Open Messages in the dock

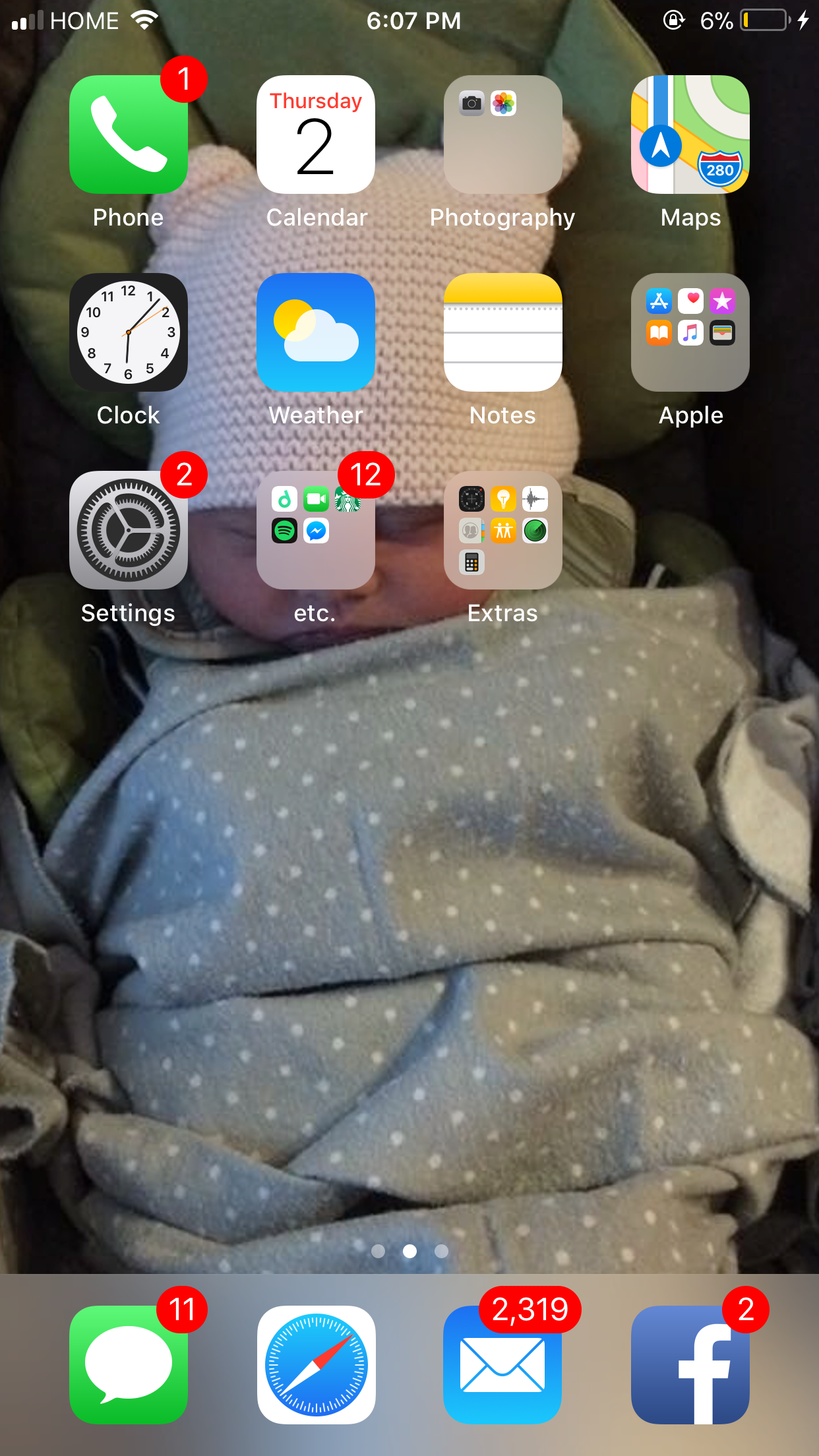(x=129, y=1365)
